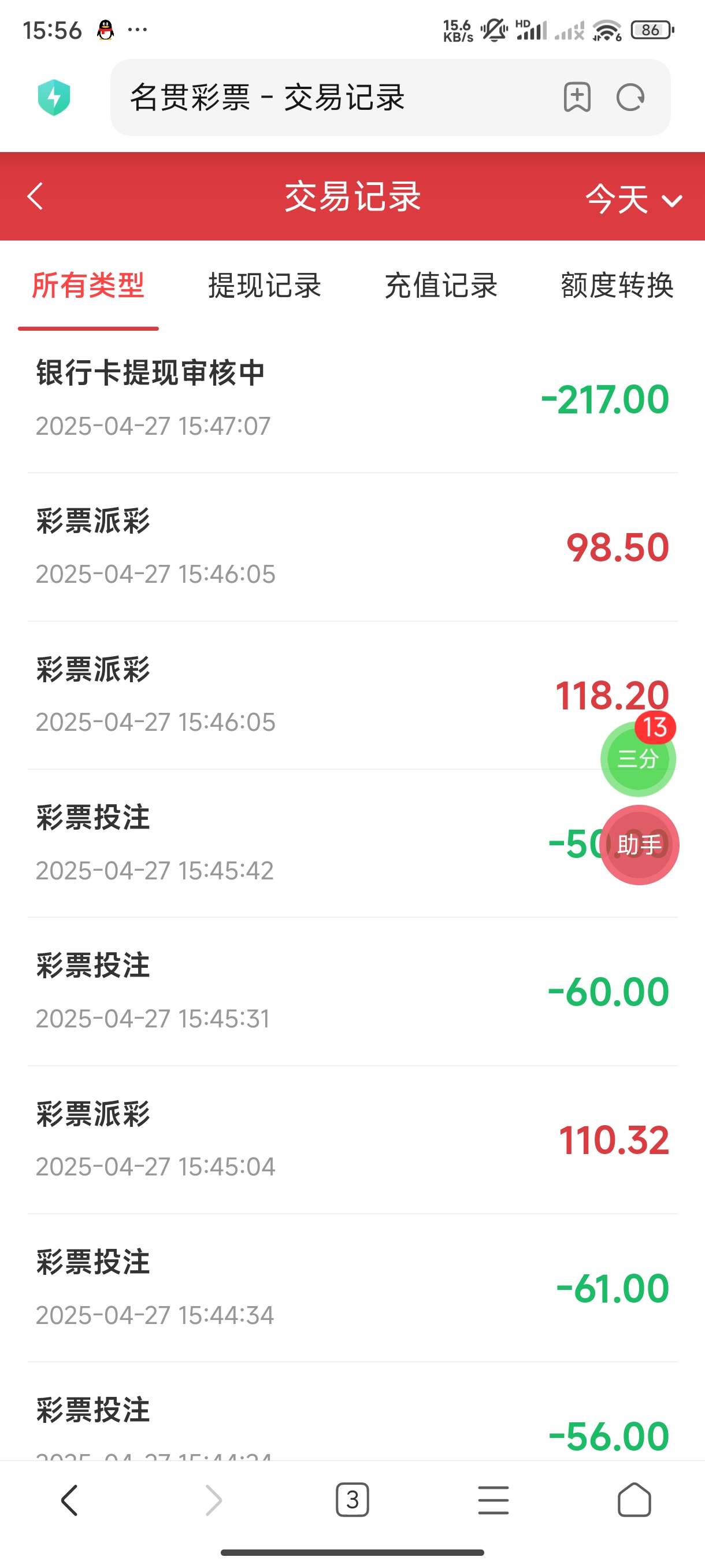Image resolution: width=705 pixels, height=1568 pixels.
Task: Go back from the 交易记录 page
Action: coord(35,196)
